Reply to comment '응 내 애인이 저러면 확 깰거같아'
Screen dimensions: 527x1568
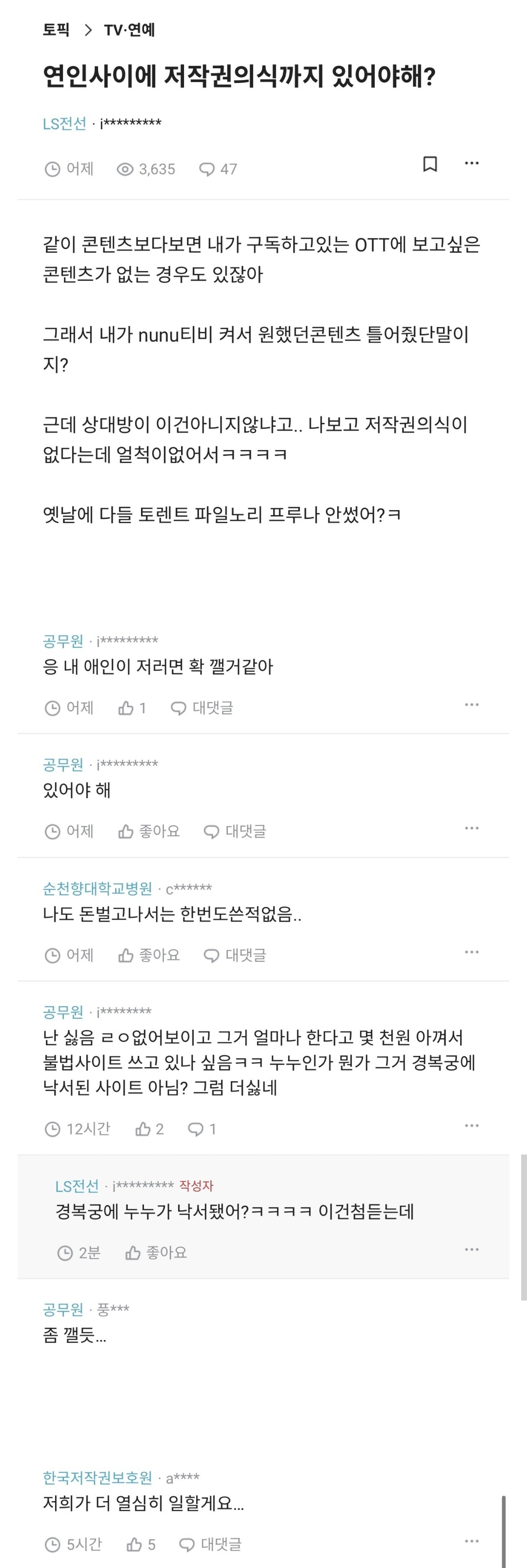[x=202, y=708]
